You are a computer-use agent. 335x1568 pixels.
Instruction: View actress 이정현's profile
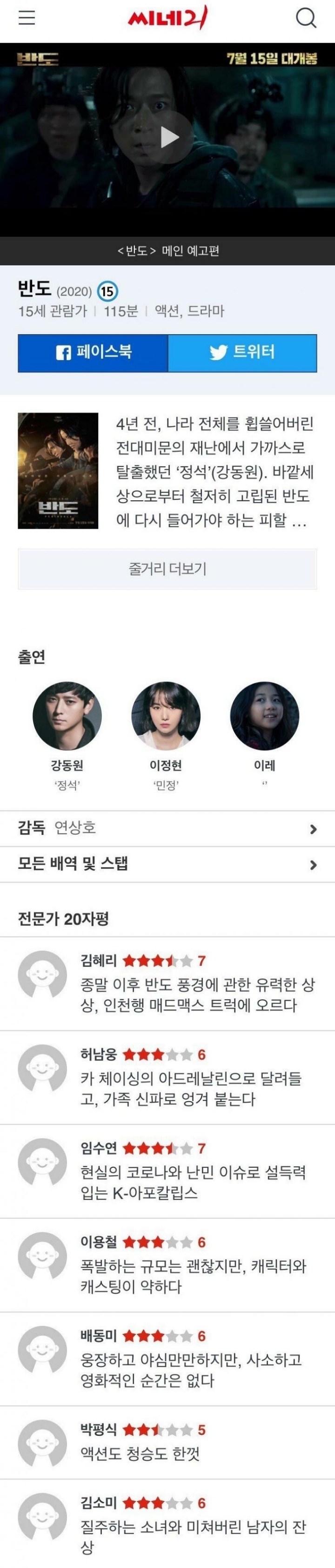[166, 716]
